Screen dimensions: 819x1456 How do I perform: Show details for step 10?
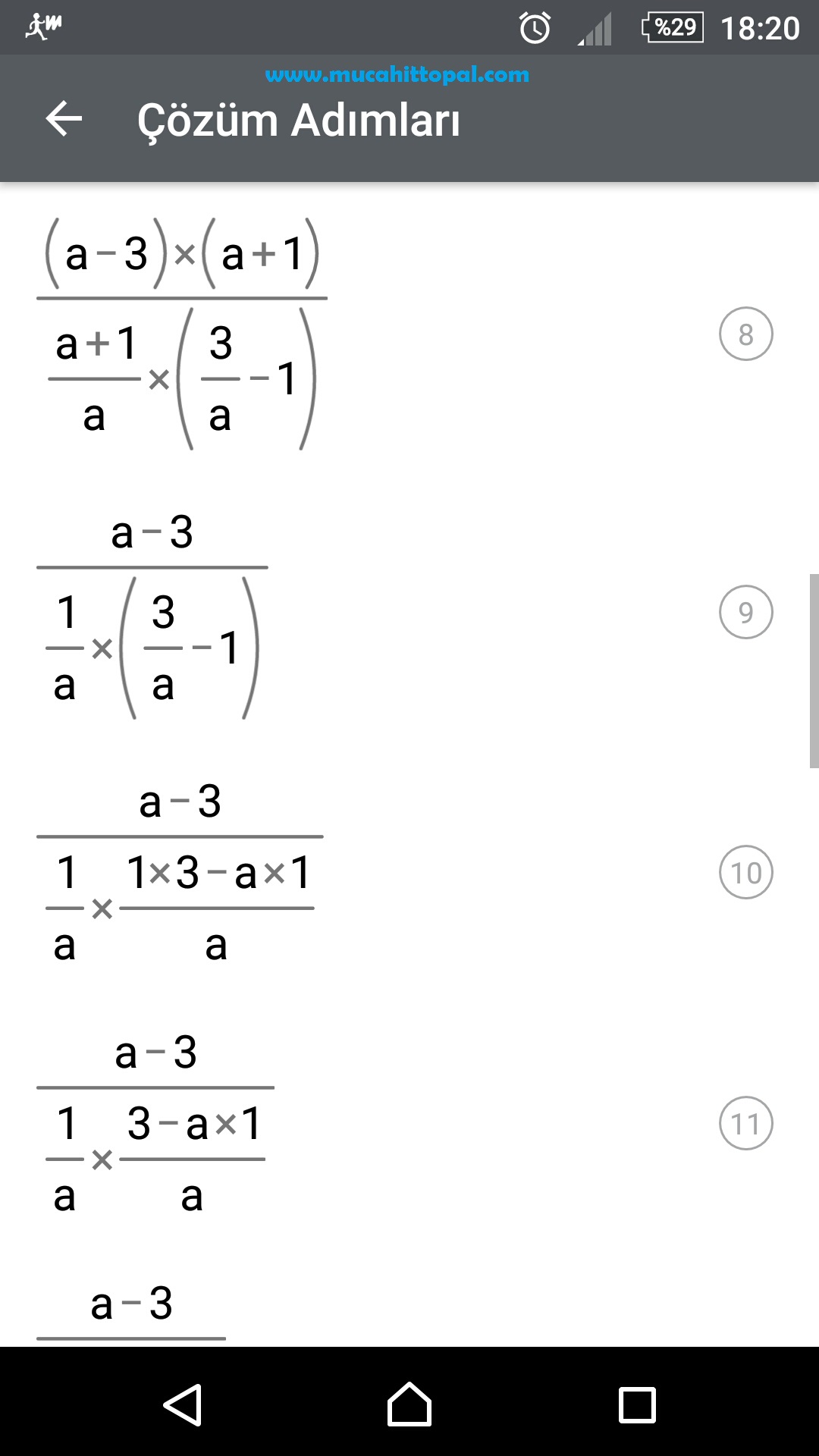point(745,872)
